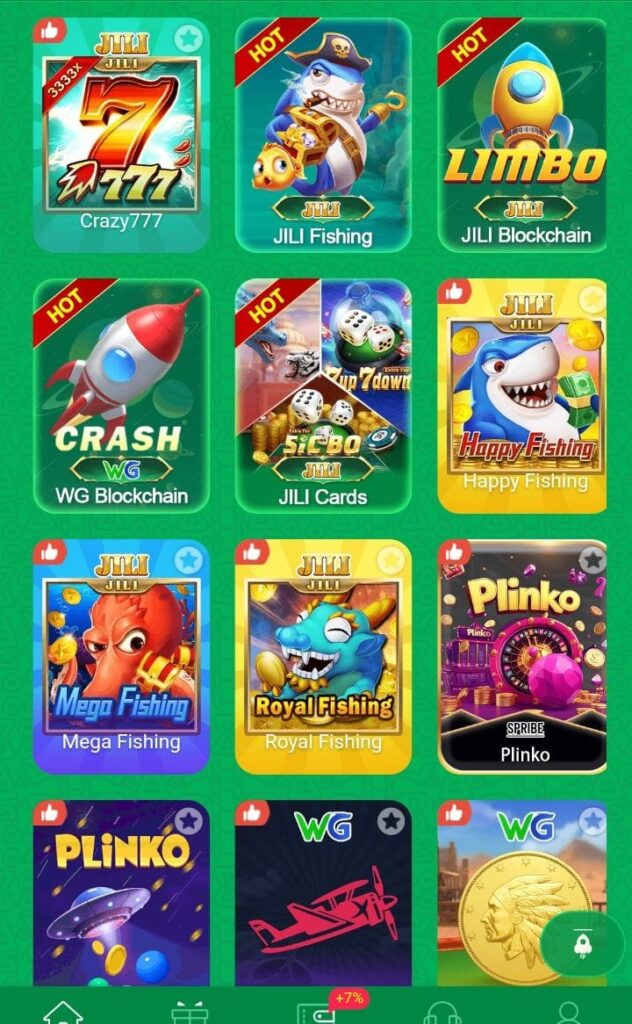Start Royal Fishing game
The width and height of the screenshot is (632, 1024).
[322, 655]
